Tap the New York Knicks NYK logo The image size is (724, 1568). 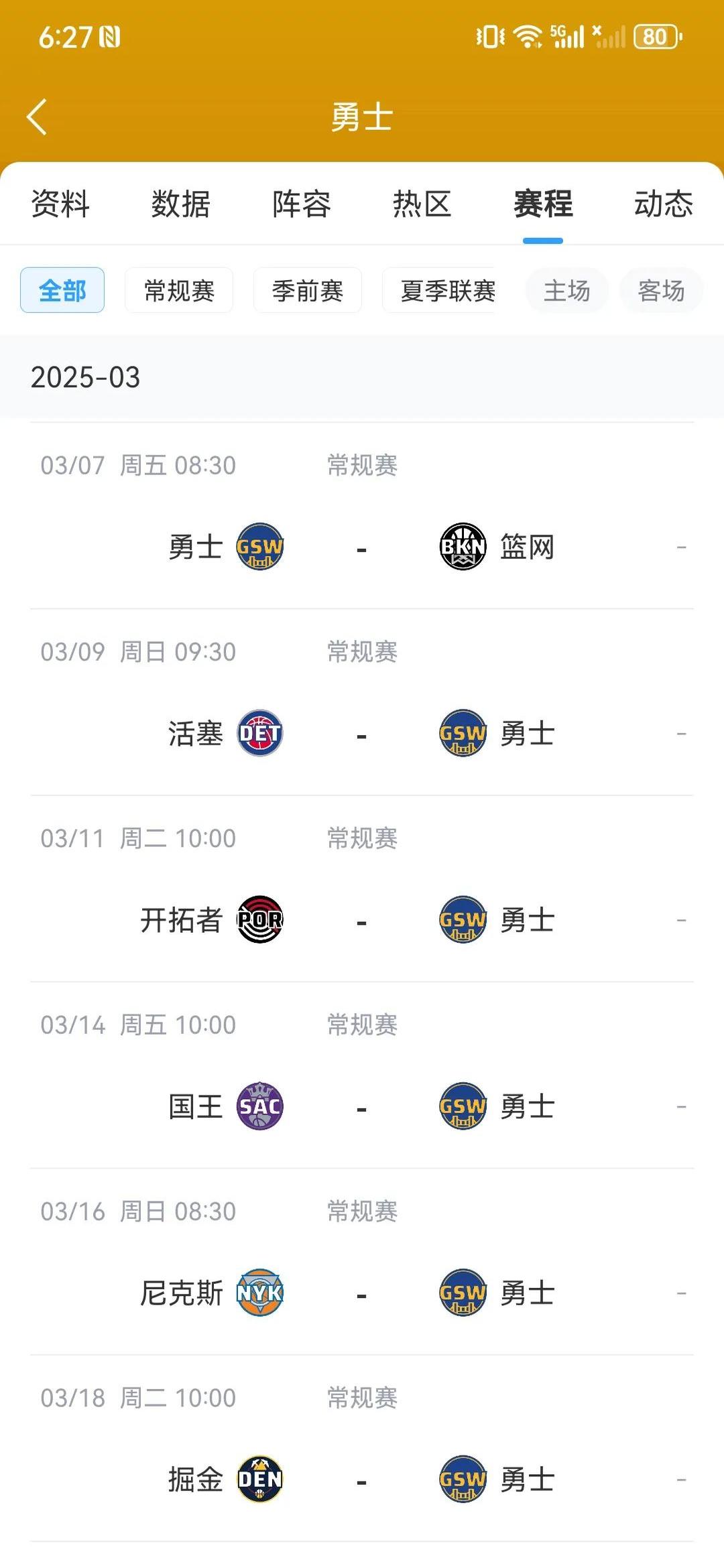coord(261,1293)
